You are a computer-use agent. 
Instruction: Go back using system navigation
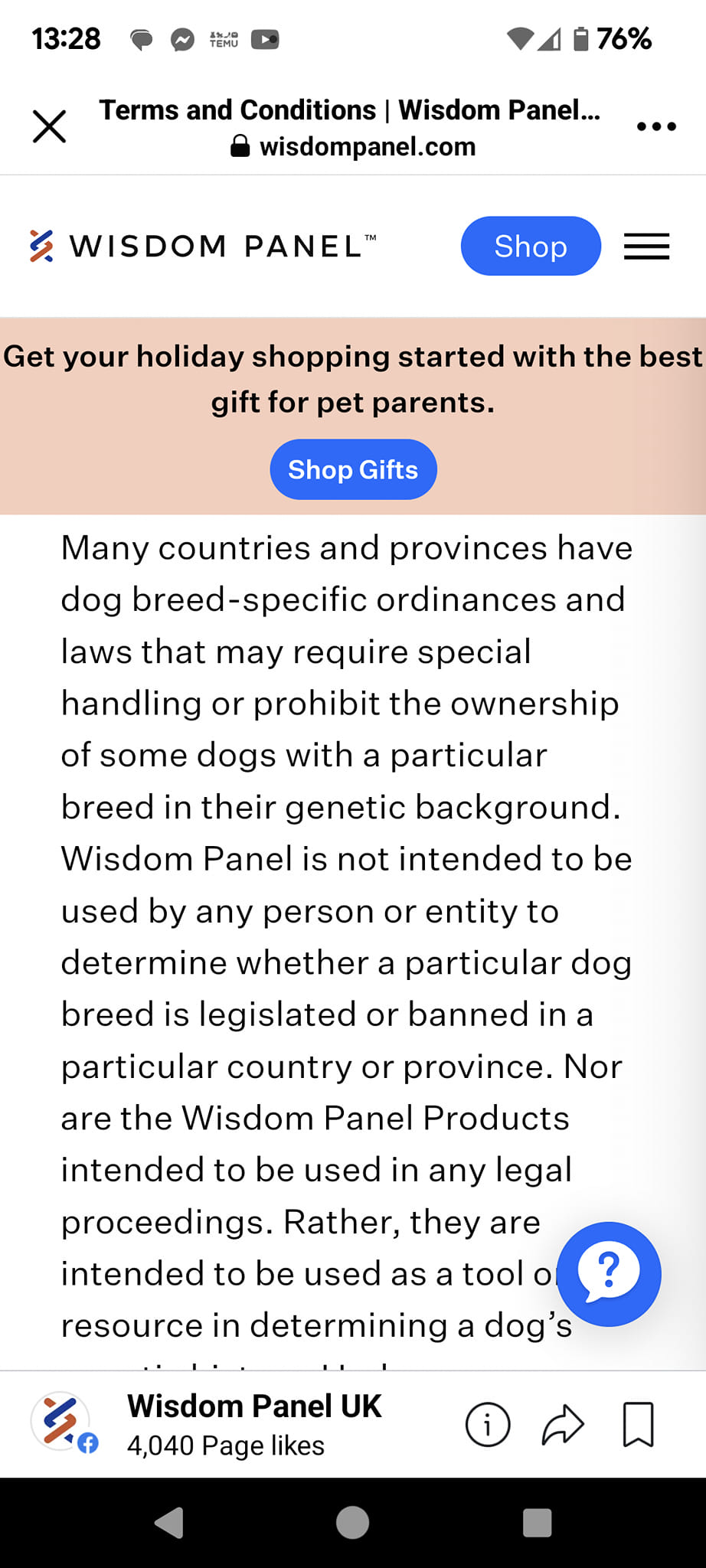[x=169, y=1523]
